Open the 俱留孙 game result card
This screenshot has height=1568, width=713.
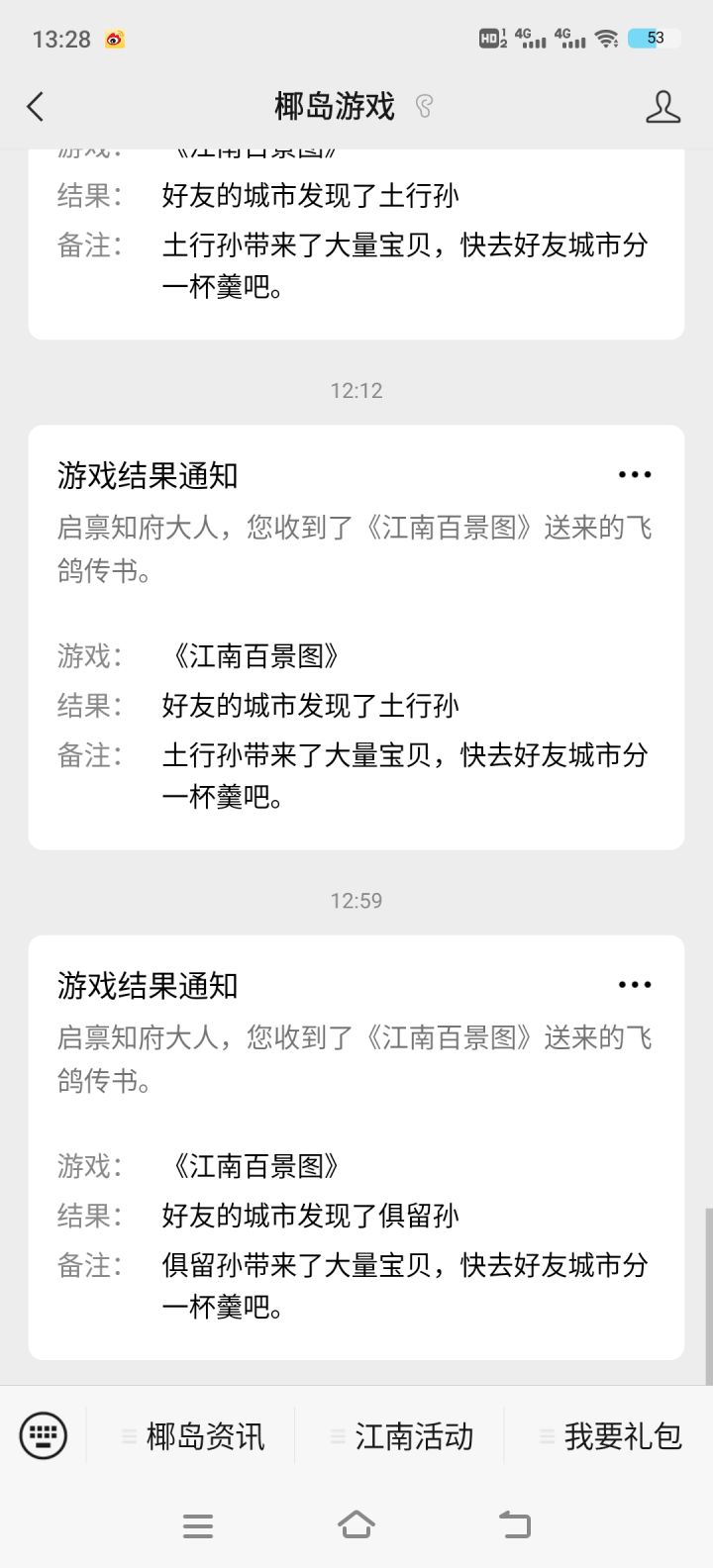356,1147
